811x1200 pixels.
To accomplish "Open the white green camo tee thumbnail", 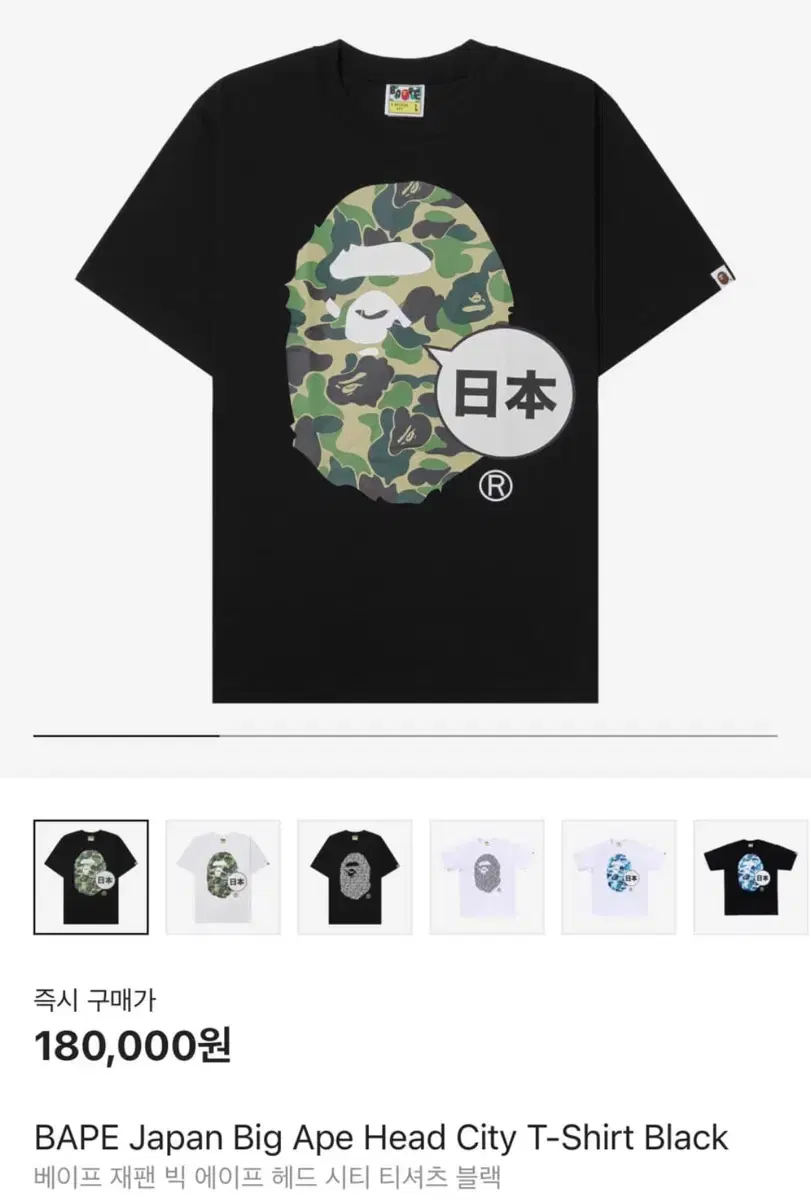I will 222,876.
